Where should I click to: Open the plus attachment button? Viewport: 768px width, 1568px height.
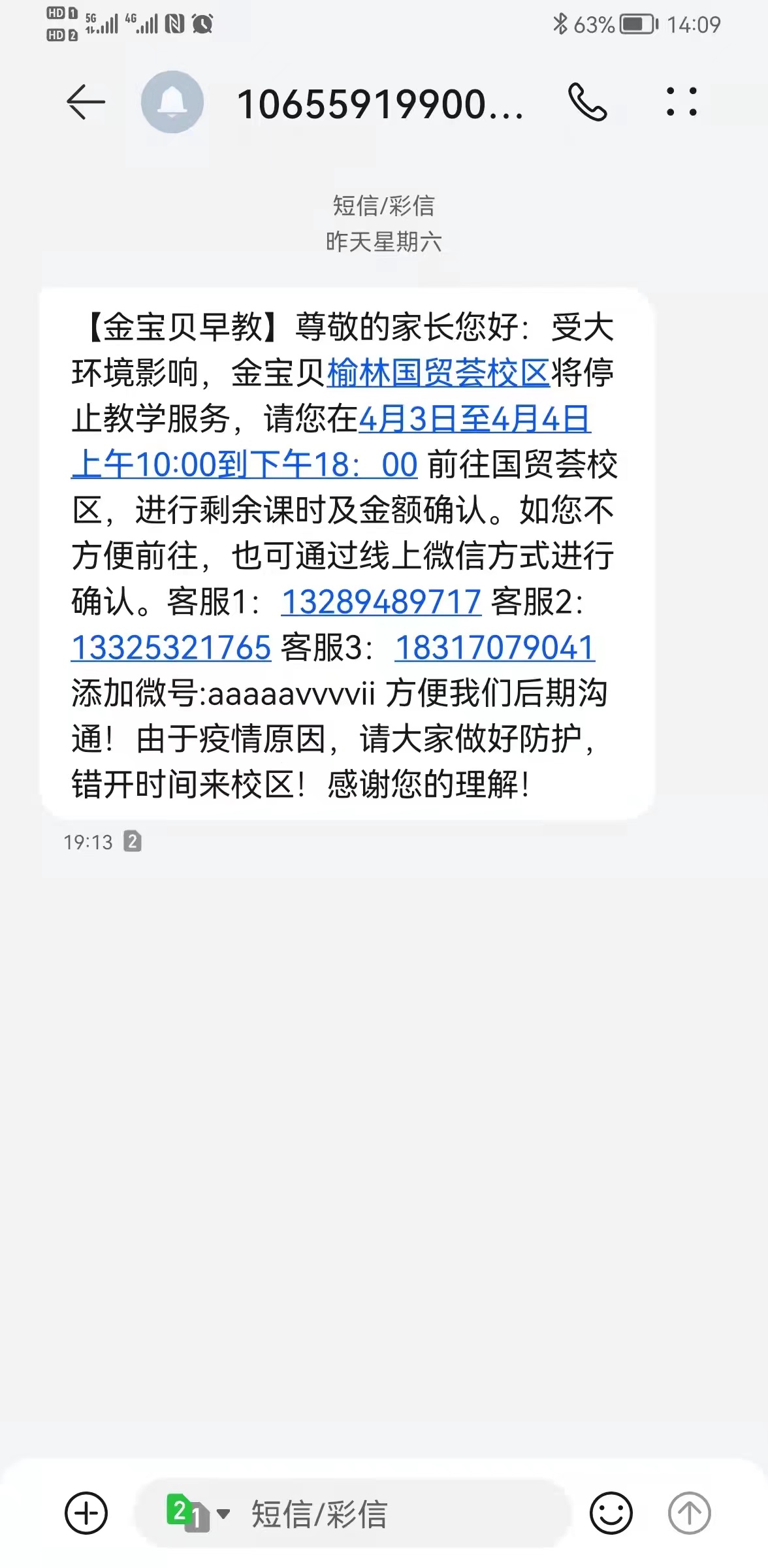click(86, 1513)
